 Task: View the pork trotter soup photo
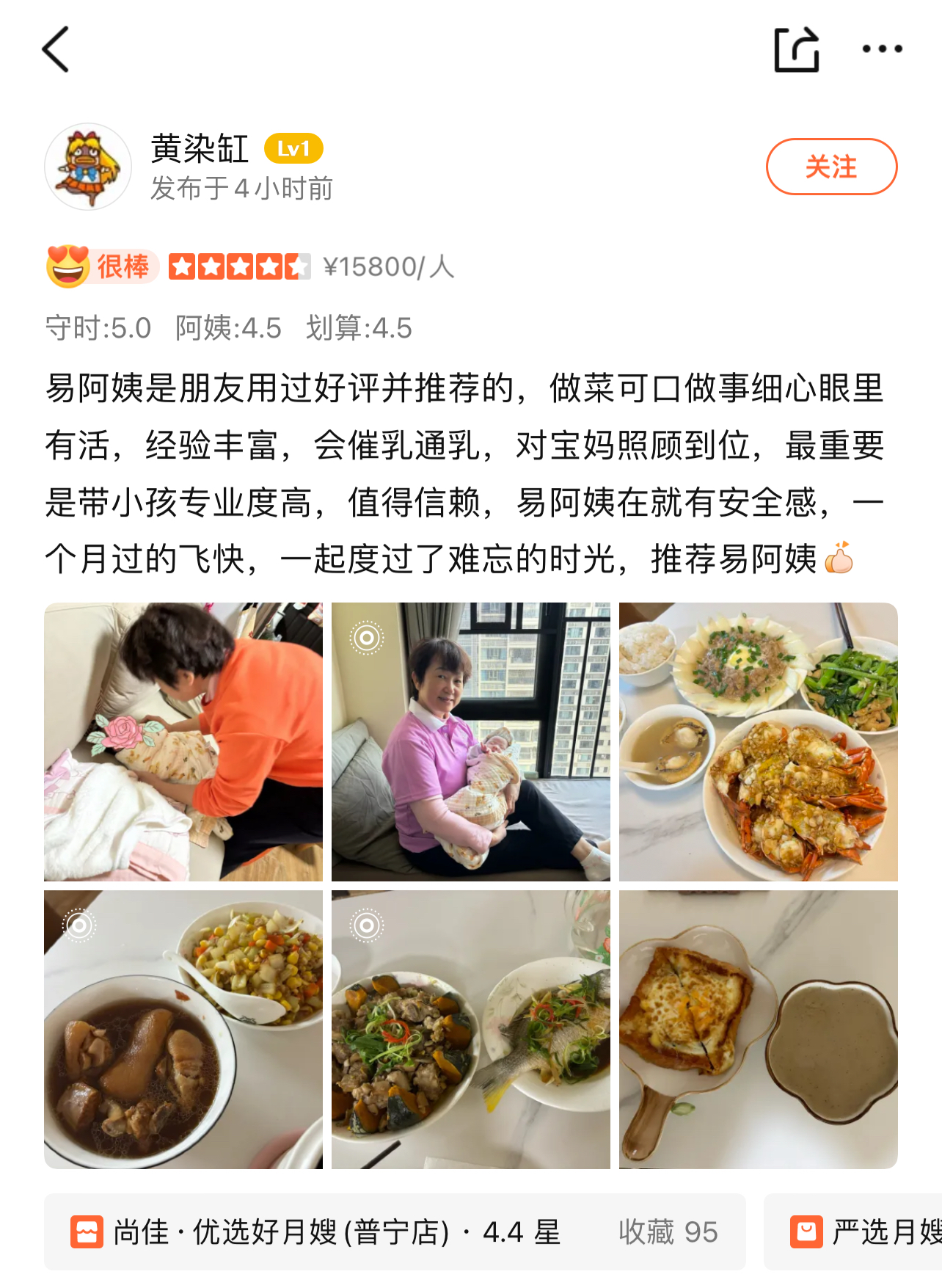tap(183, 1029)
